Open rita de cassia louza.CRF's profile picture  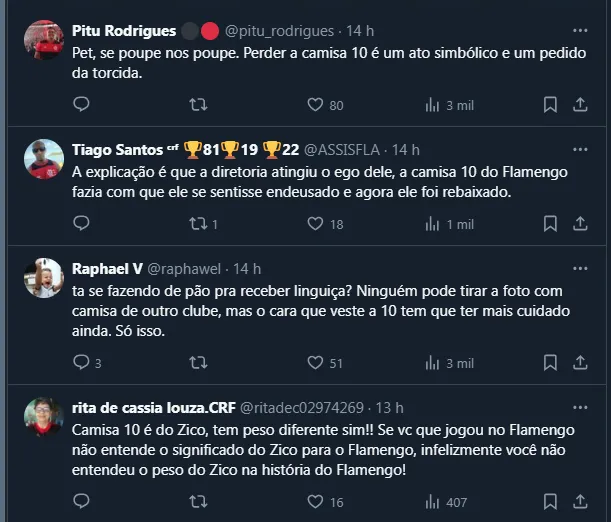(x=44, y=417)
